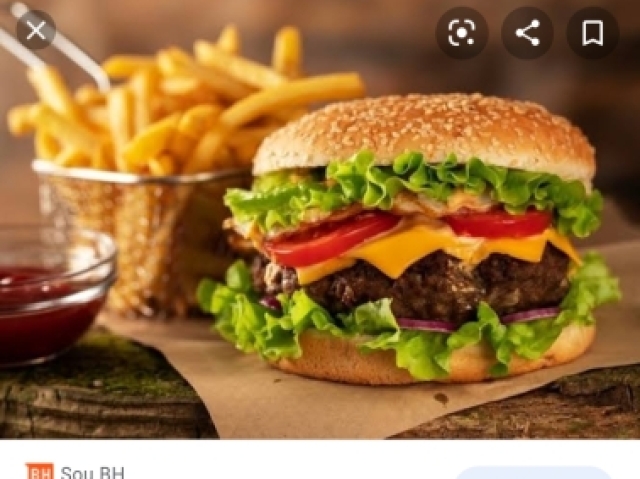Search this image with Lens
This screenshot has height=479, width=640.
(461, 33)
